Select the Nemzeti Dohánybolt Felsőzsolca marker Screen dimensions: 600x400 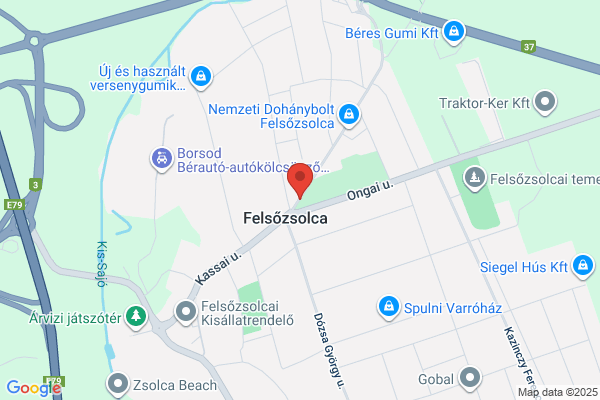pyautogui.click(x=349, y=115)
